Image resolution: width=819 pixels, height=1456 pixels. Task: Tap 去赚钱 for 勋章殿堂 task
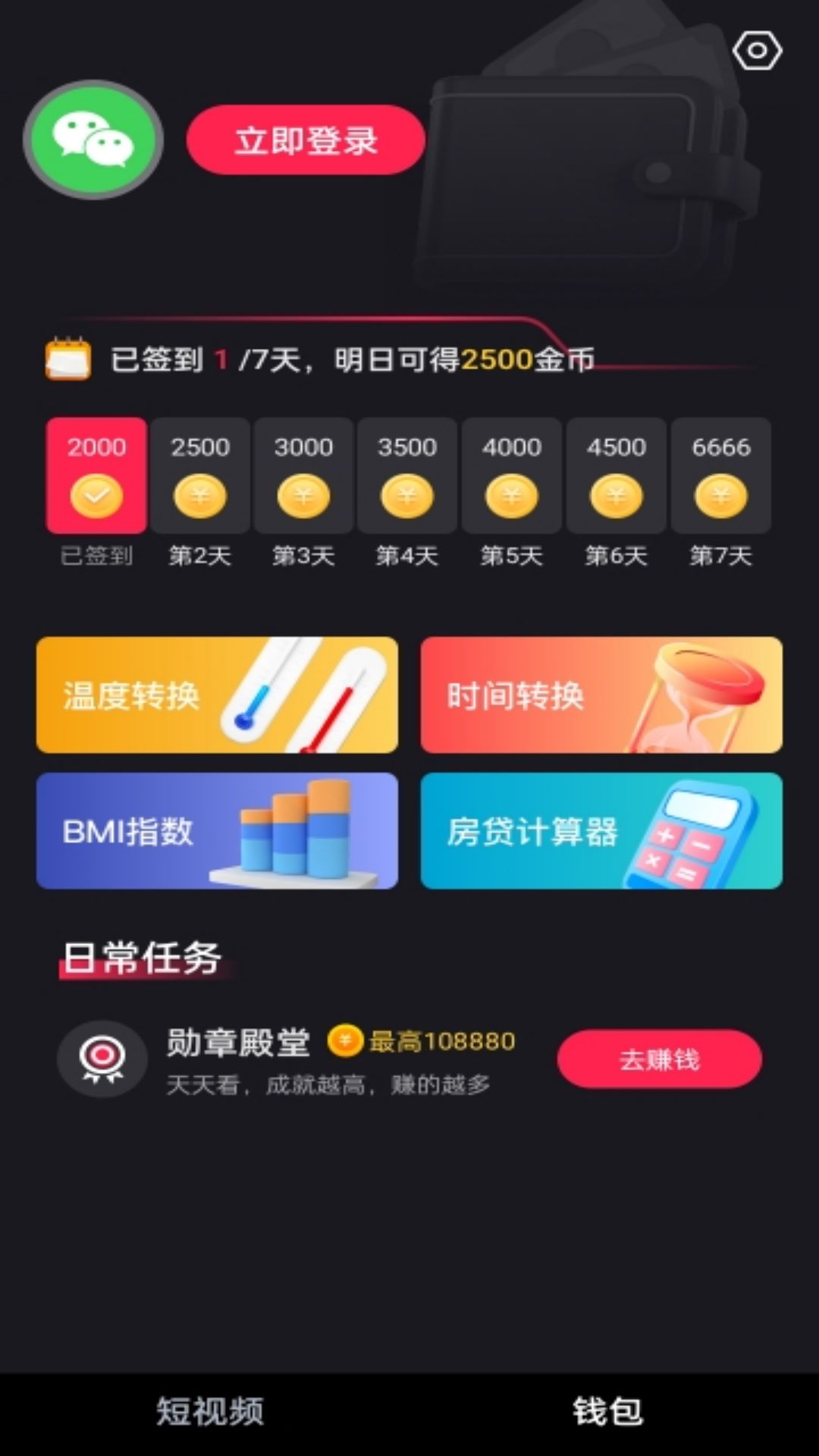click(659, 1059)
